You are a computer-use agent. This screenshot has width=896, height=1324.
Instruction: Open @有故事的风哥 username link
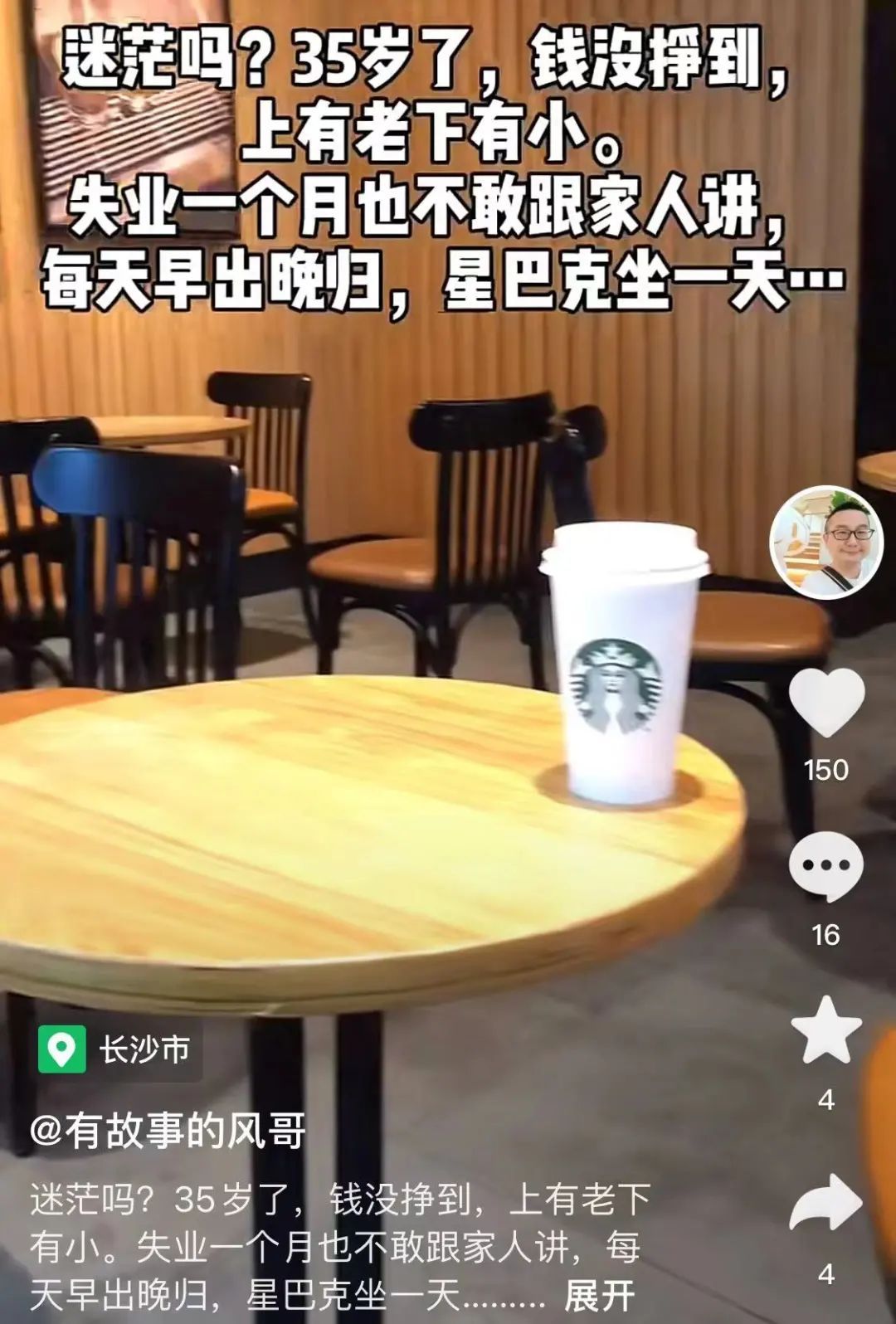pos(168,1132)
